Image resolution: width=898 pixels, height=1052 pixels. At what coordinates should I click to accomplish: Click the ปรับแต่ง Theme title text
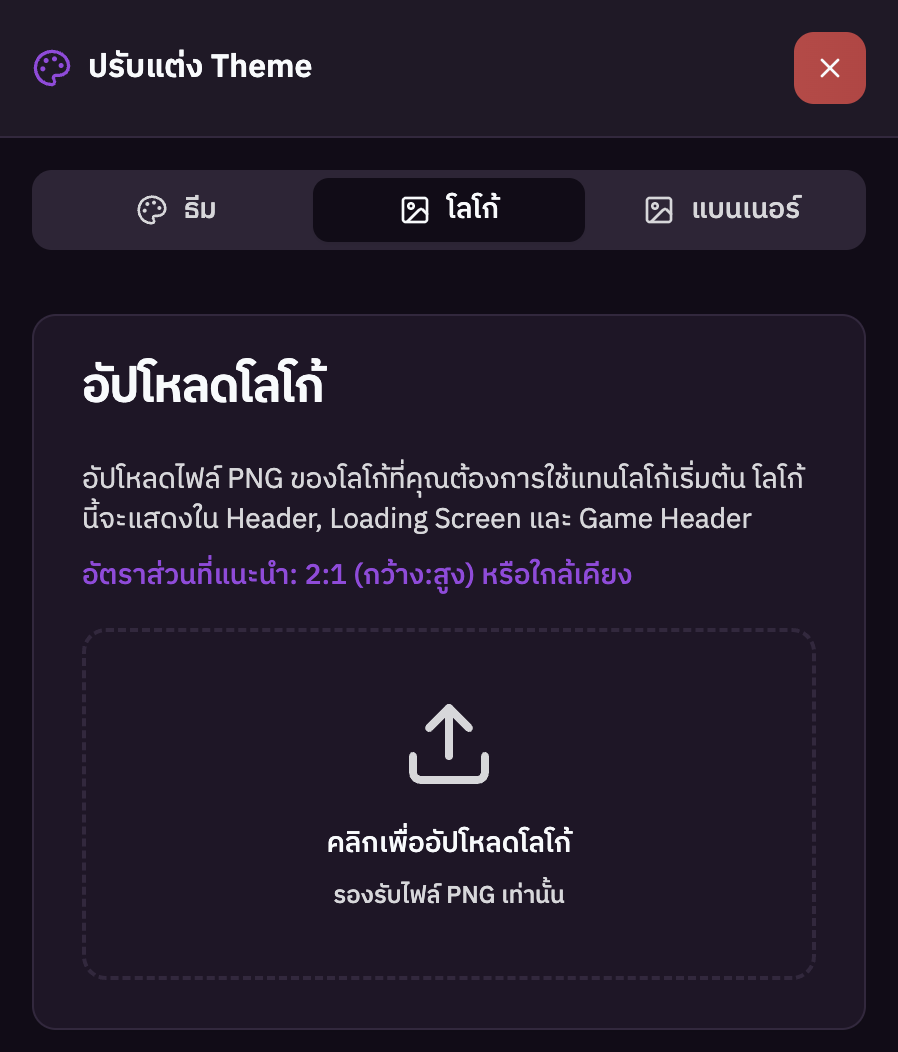click(200, 68)
